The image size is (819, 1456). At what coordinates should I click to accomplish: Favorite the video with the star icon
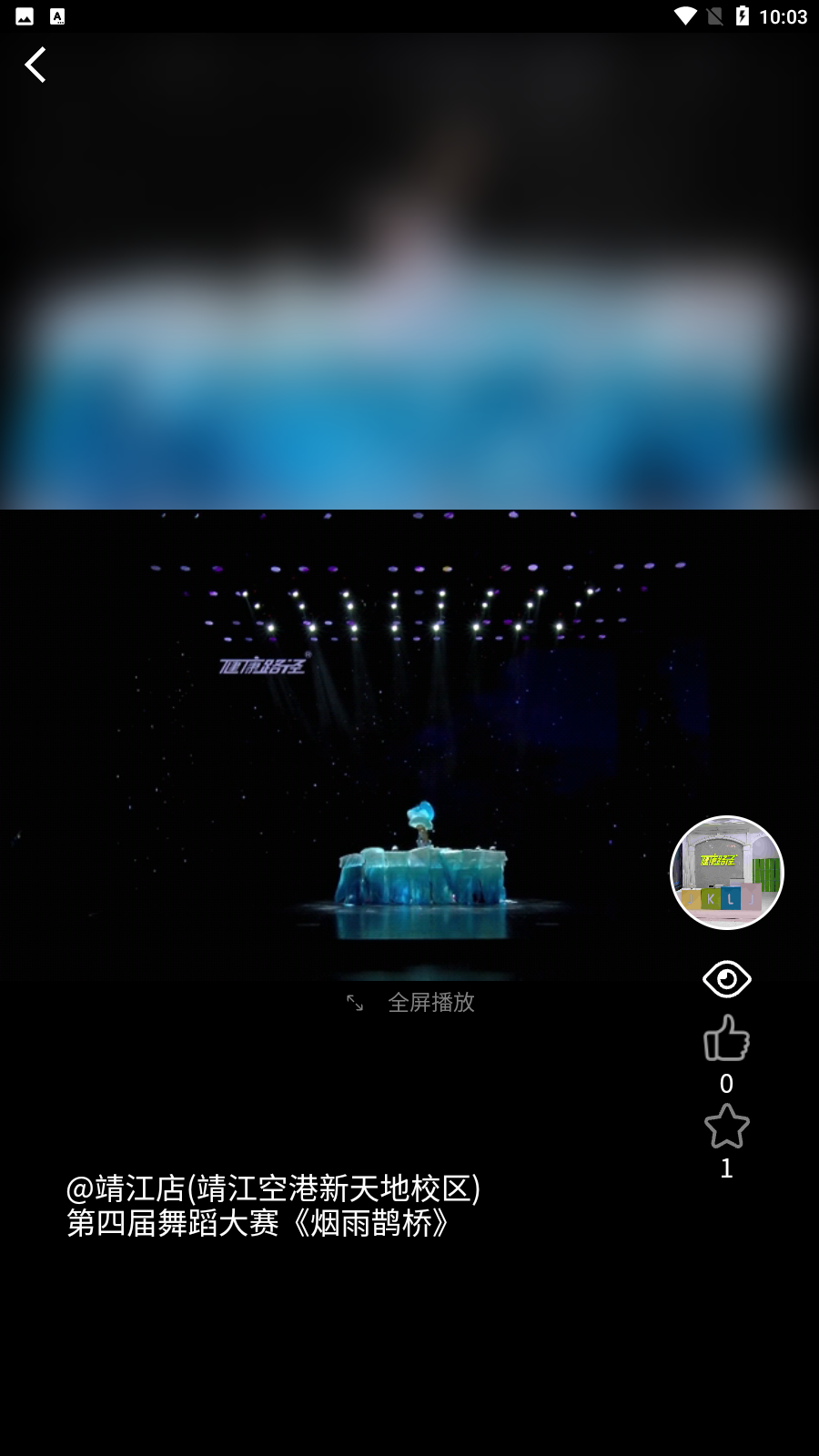(726, 1127)
